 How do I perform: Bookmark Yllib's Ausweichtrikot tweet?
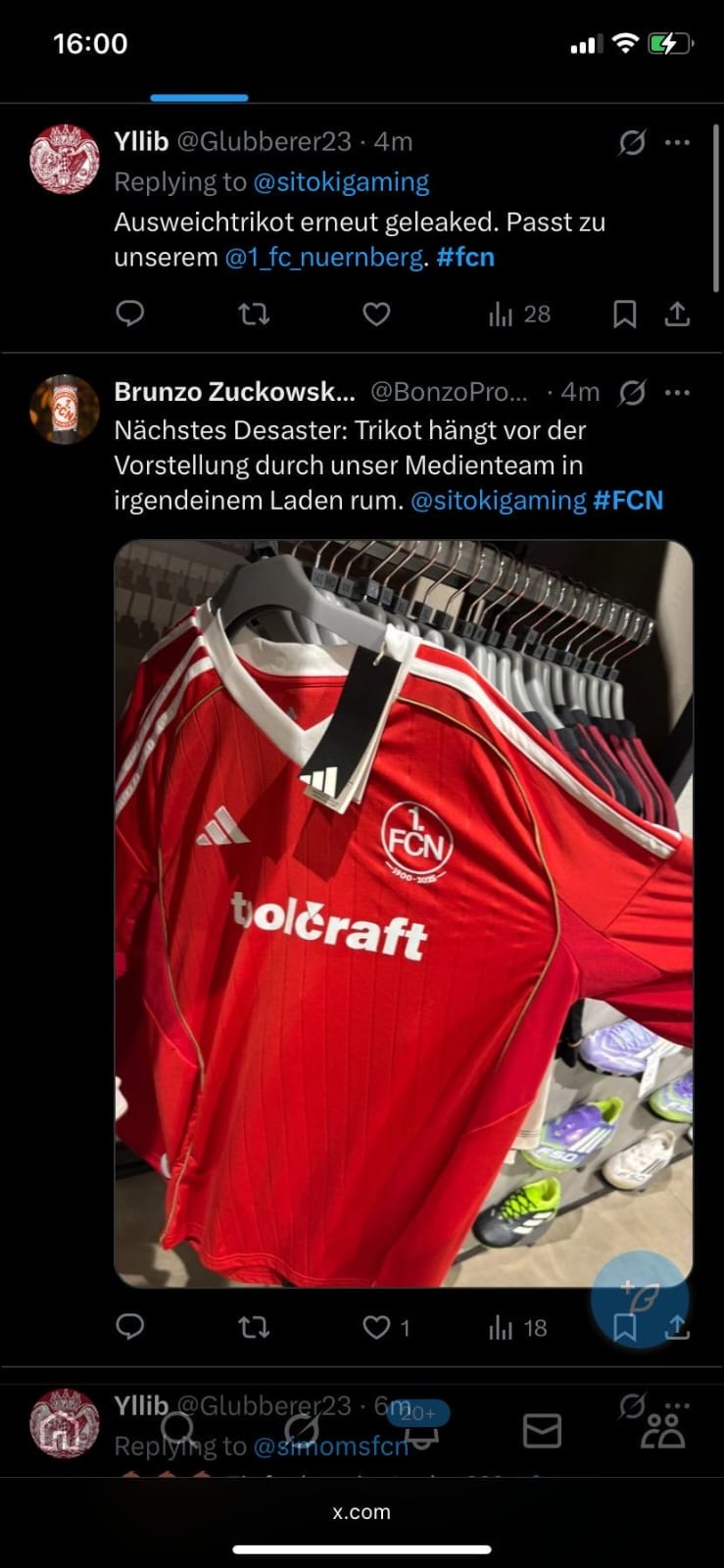(x=624, y=314)
